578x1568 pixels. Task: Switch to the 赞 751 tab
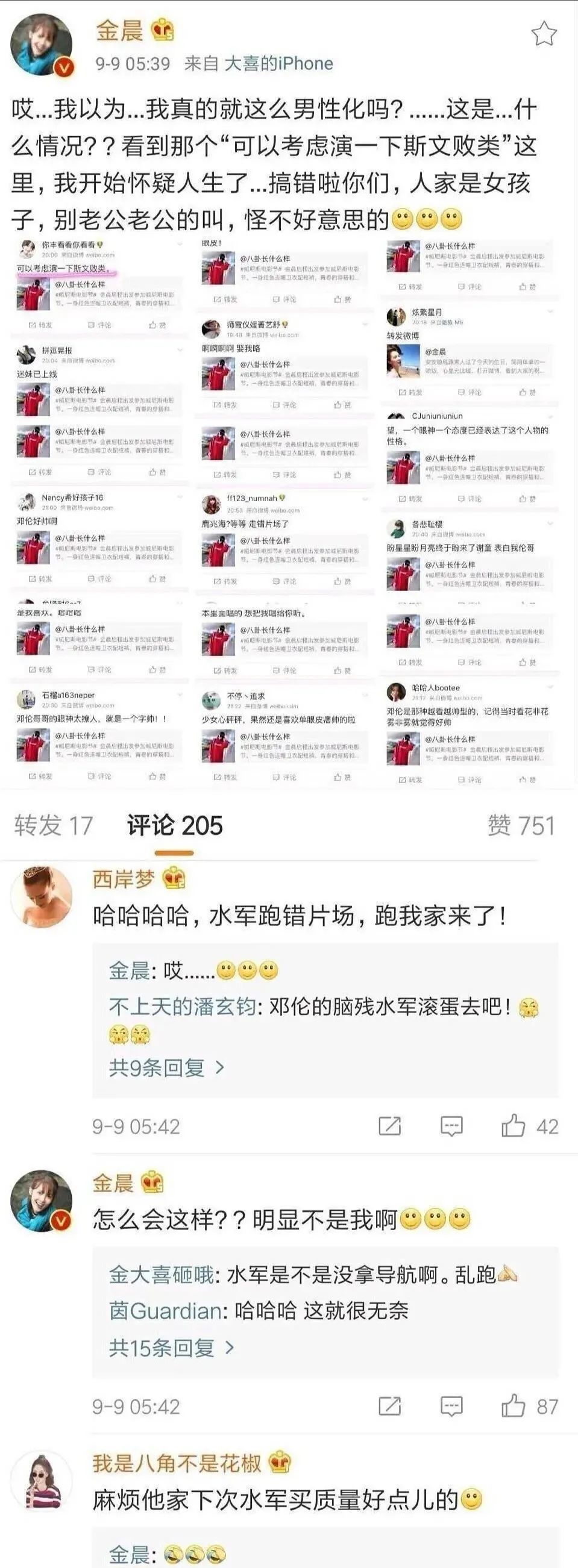521,825
